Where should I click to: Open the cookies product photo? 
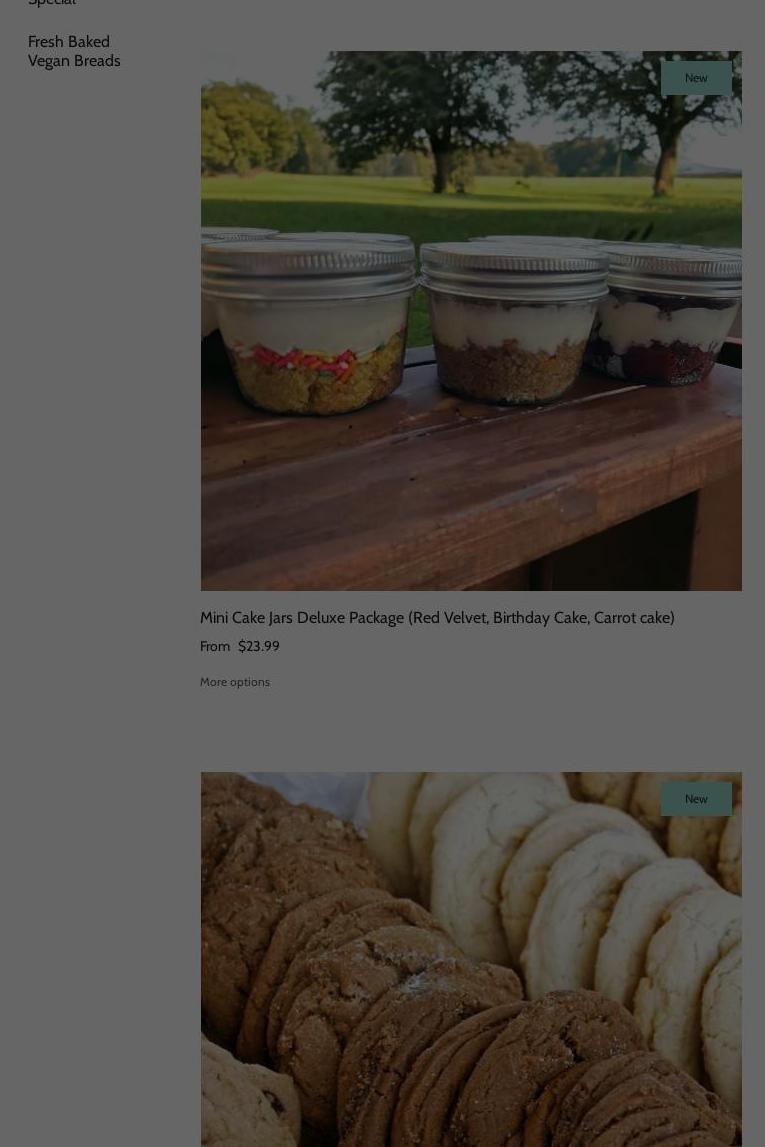coord(470,960)
